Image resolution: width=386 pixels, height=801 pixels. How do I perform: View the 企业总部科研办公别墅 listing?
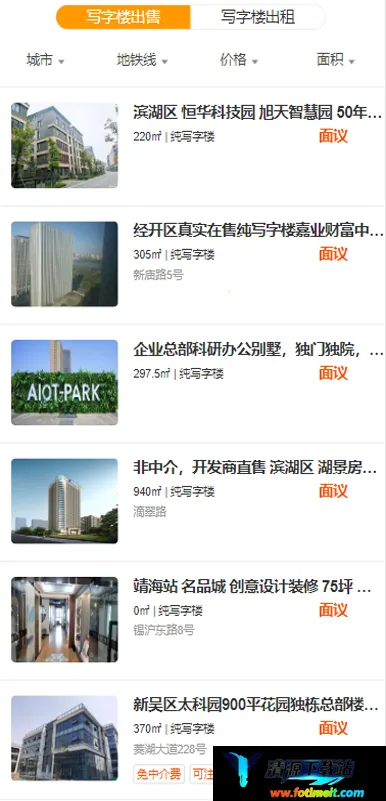coord(193,383)
